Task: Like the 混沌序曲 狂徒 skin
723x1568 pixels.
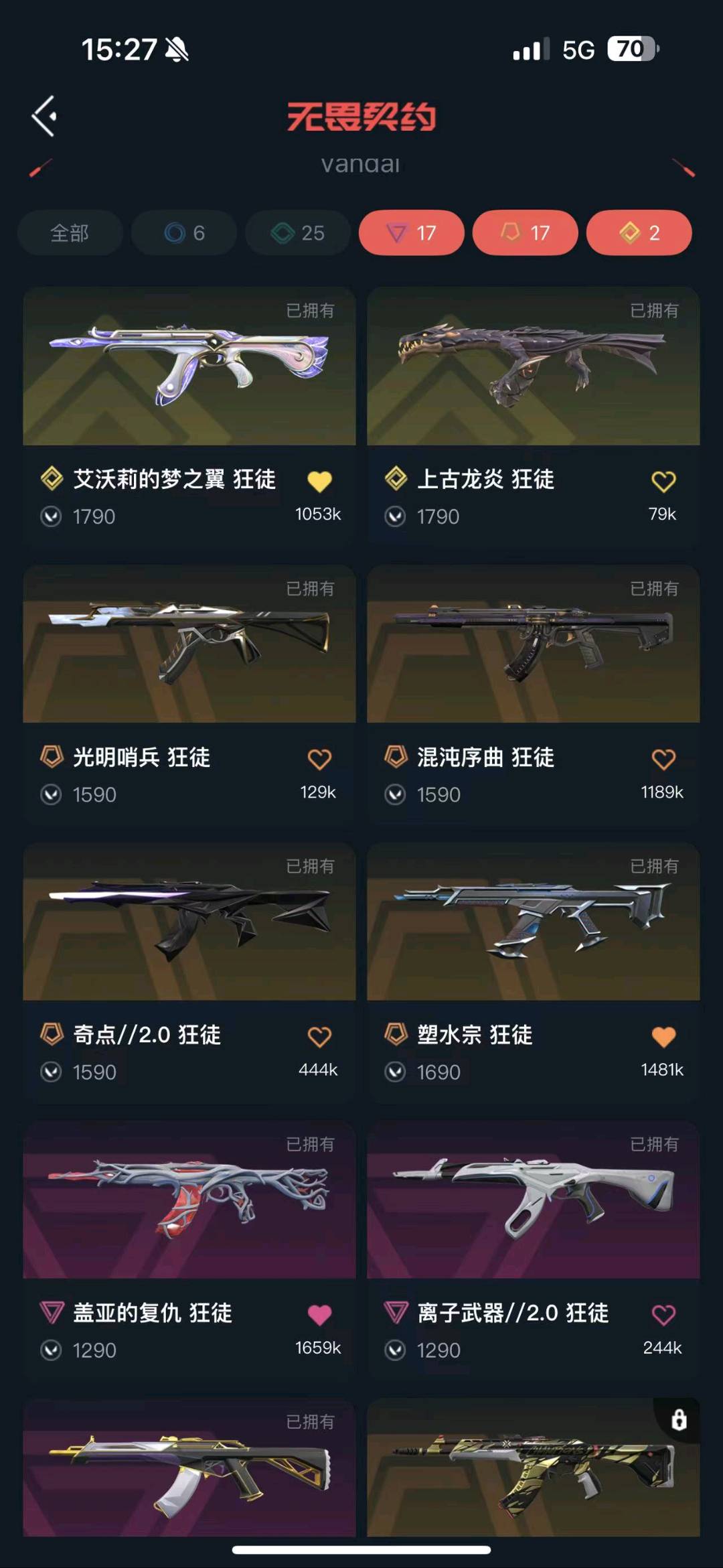Action: [x=663, y=759]
